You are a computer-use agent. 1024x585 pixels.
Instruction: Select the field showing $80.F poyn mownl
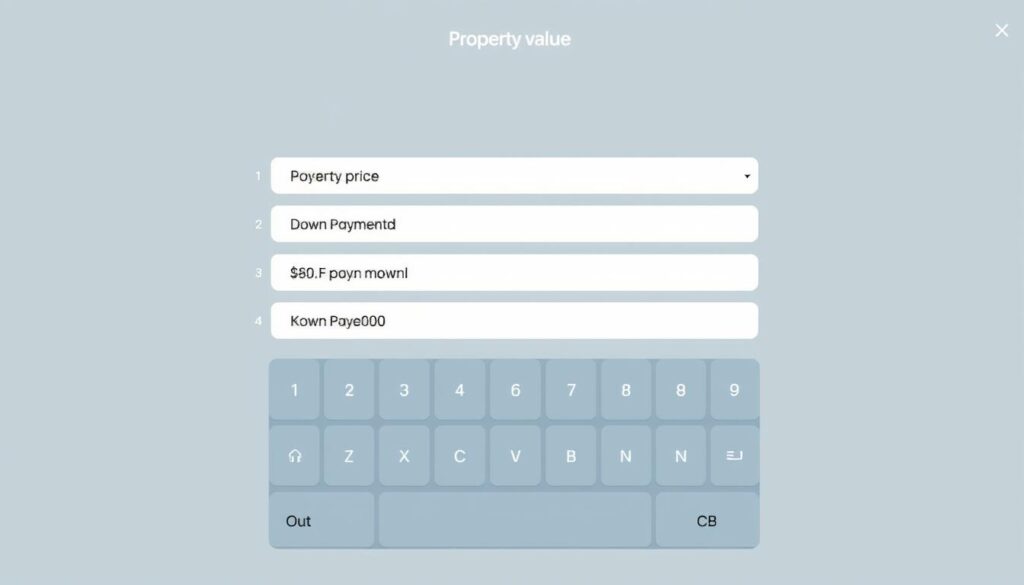point(514,272)
